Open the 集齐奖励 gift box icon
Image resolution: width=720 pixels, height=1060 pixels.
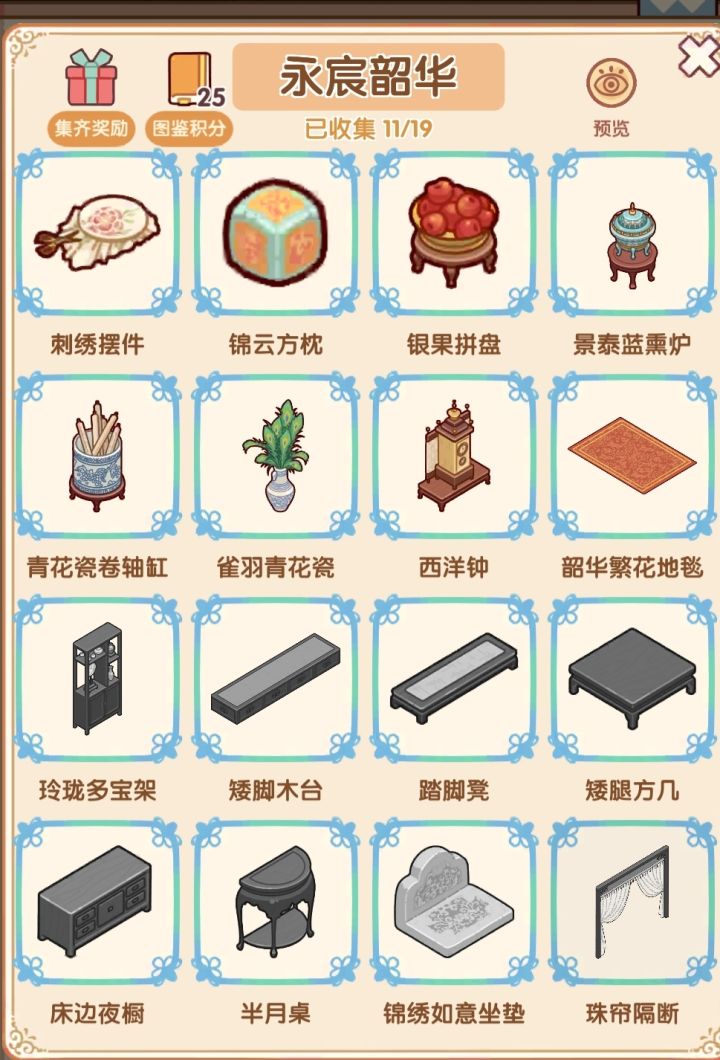tap(90, 76)
